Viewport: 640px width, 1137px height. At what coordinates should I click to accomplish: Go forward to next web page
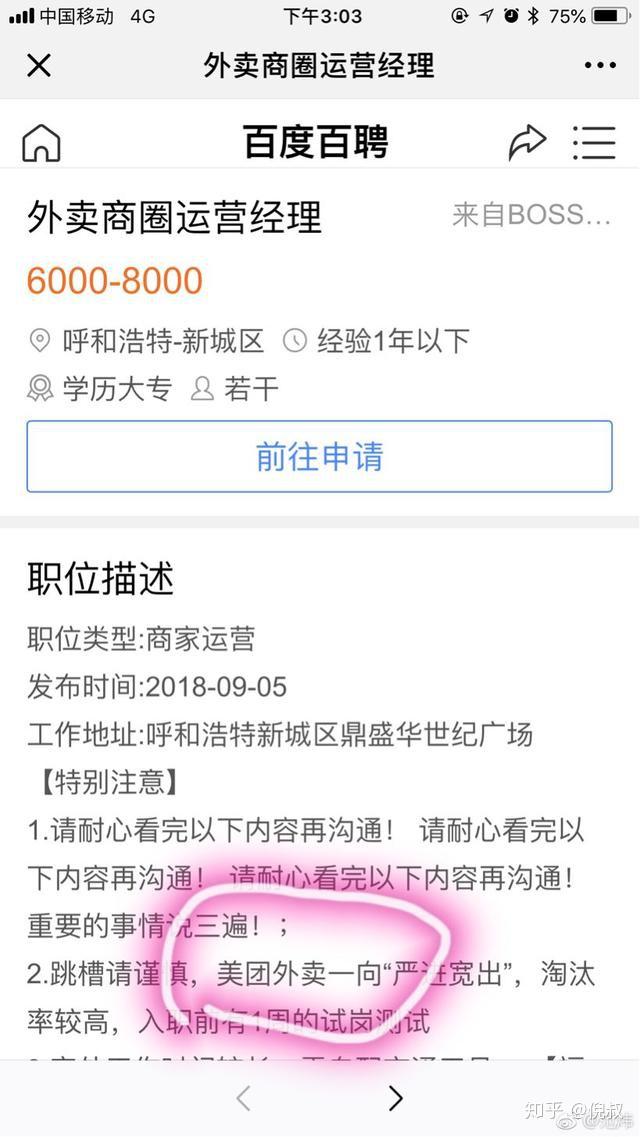(396, 1099)
